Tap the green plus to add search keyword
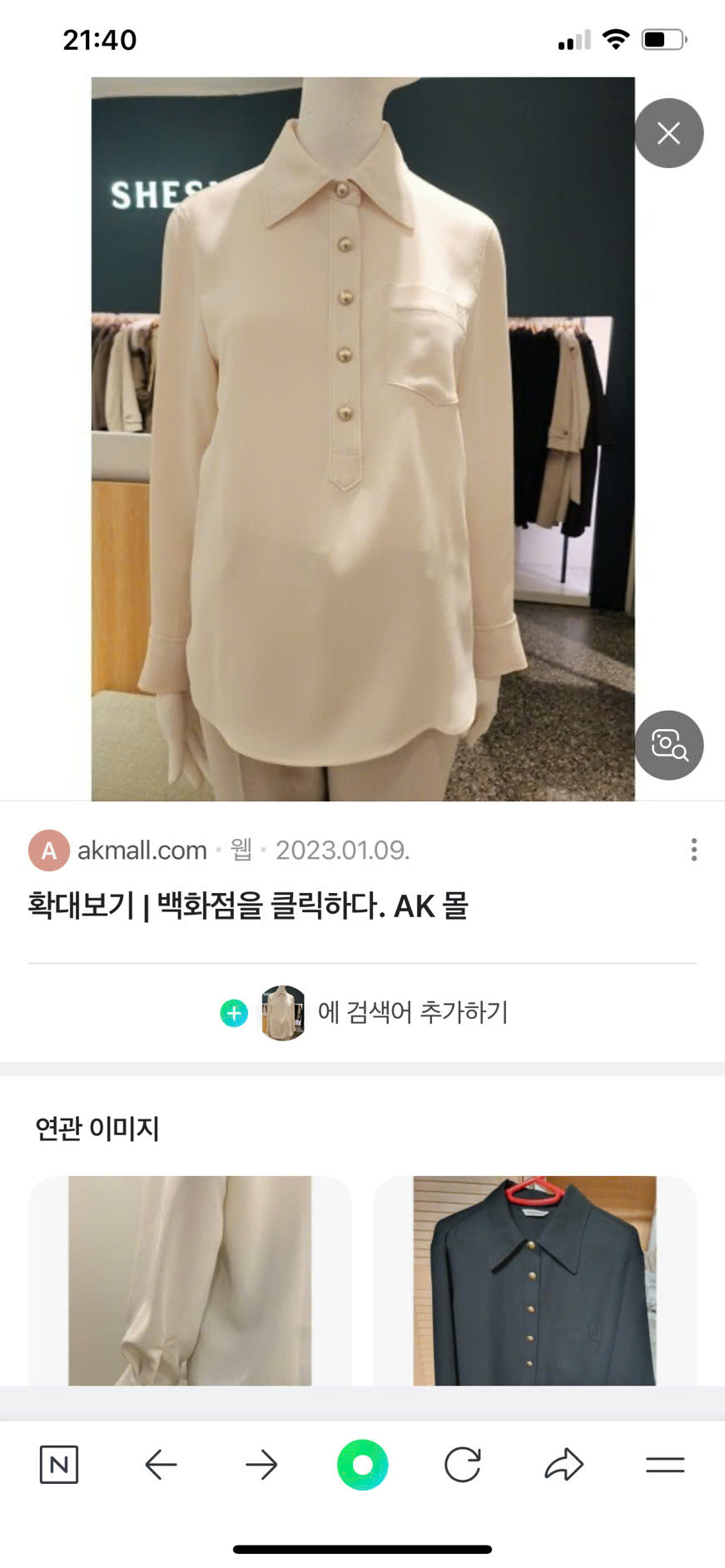This screenshot has width=725, height=1568. point(233,1013)
